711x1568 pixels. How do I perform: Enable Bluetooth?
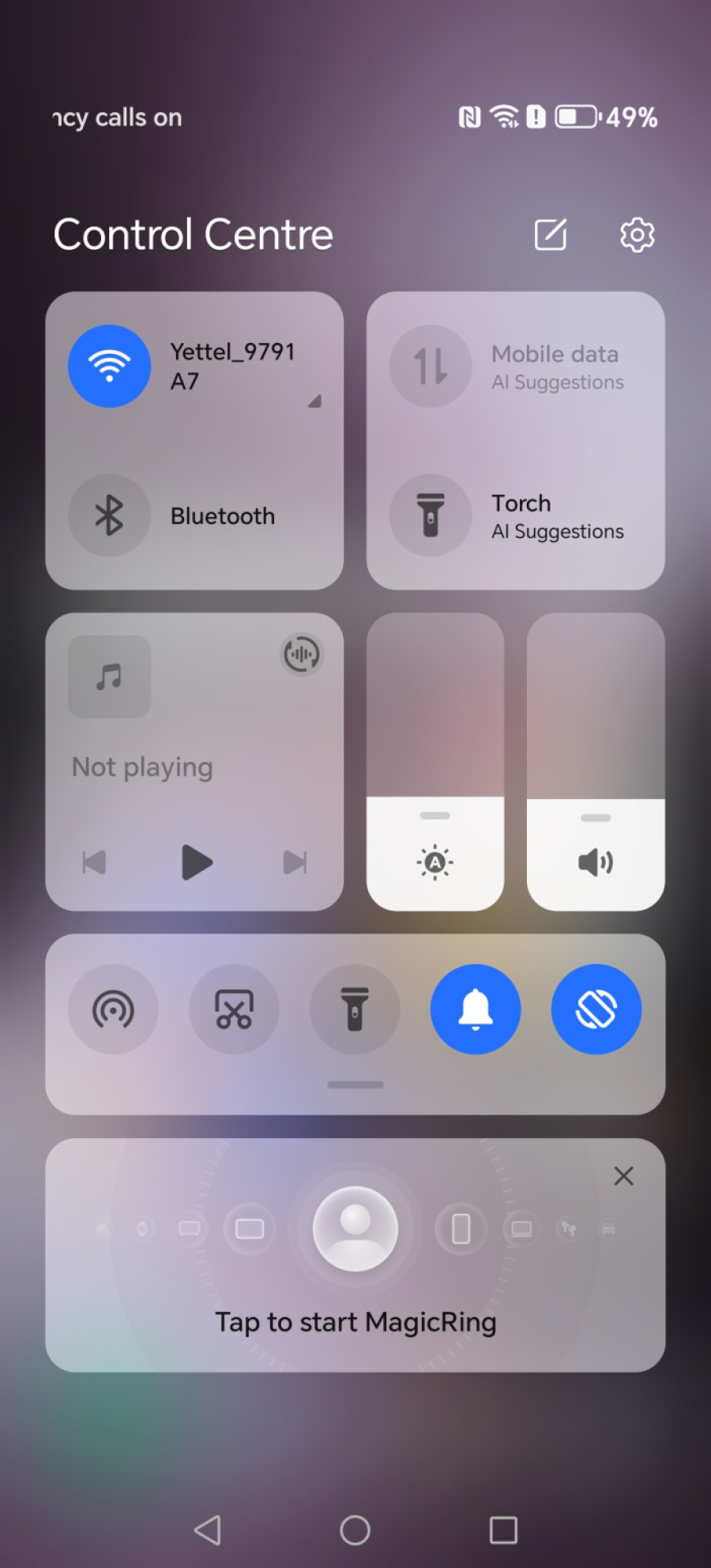point(109,515)
